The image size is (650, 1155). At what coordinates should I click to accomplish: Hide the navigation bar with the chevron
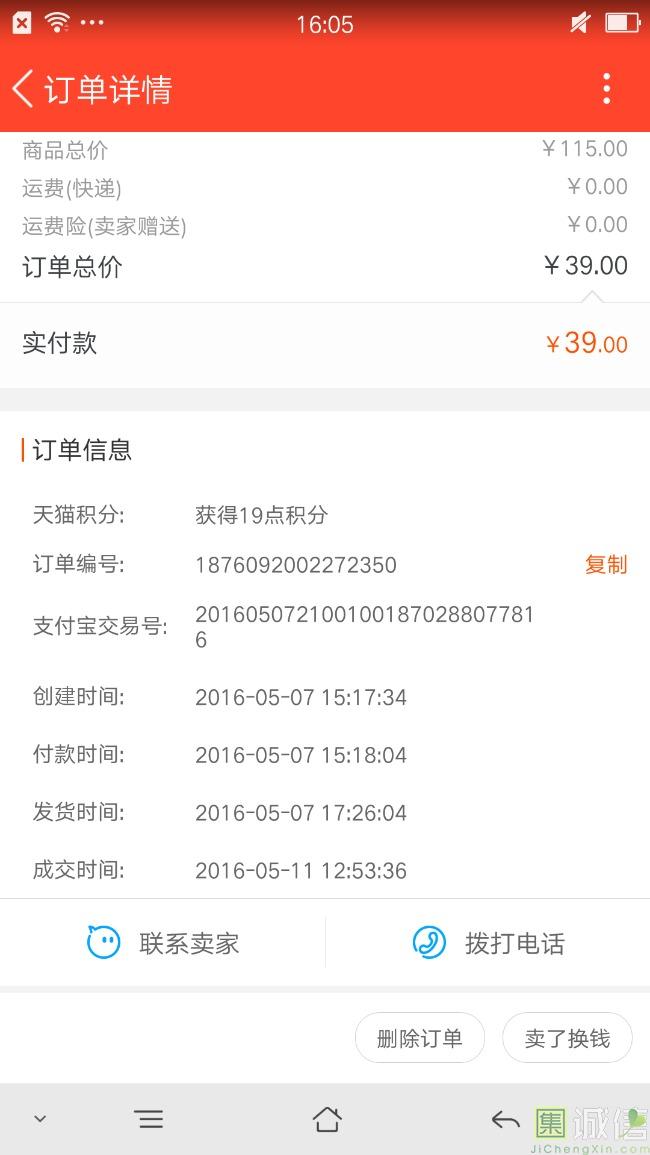tap(40, 1119)
